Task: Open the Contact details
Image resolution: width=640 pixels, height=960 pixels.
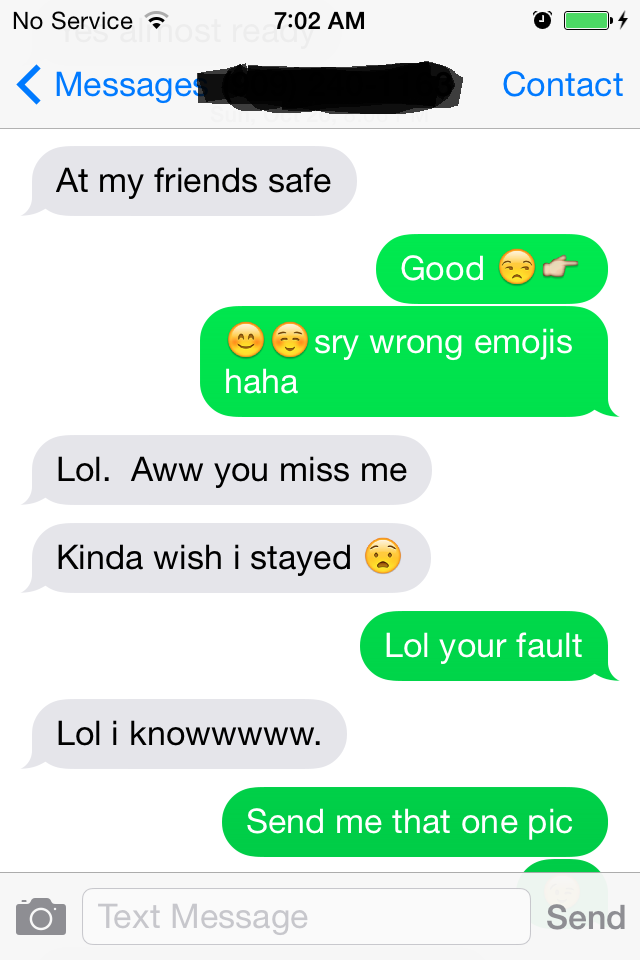Action: (562, 86)
